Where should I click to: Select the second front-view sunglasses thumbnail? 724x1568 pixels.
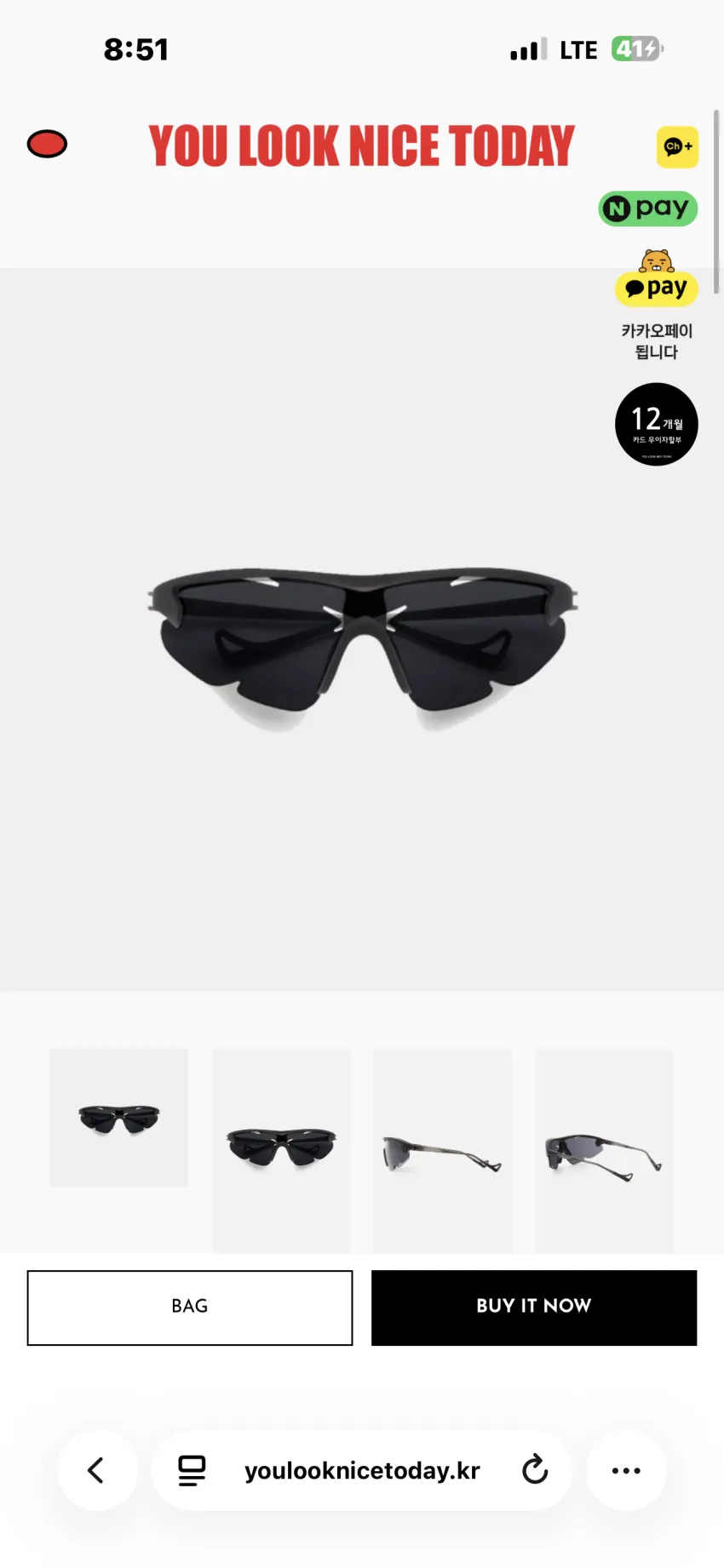coord(281,1151)
